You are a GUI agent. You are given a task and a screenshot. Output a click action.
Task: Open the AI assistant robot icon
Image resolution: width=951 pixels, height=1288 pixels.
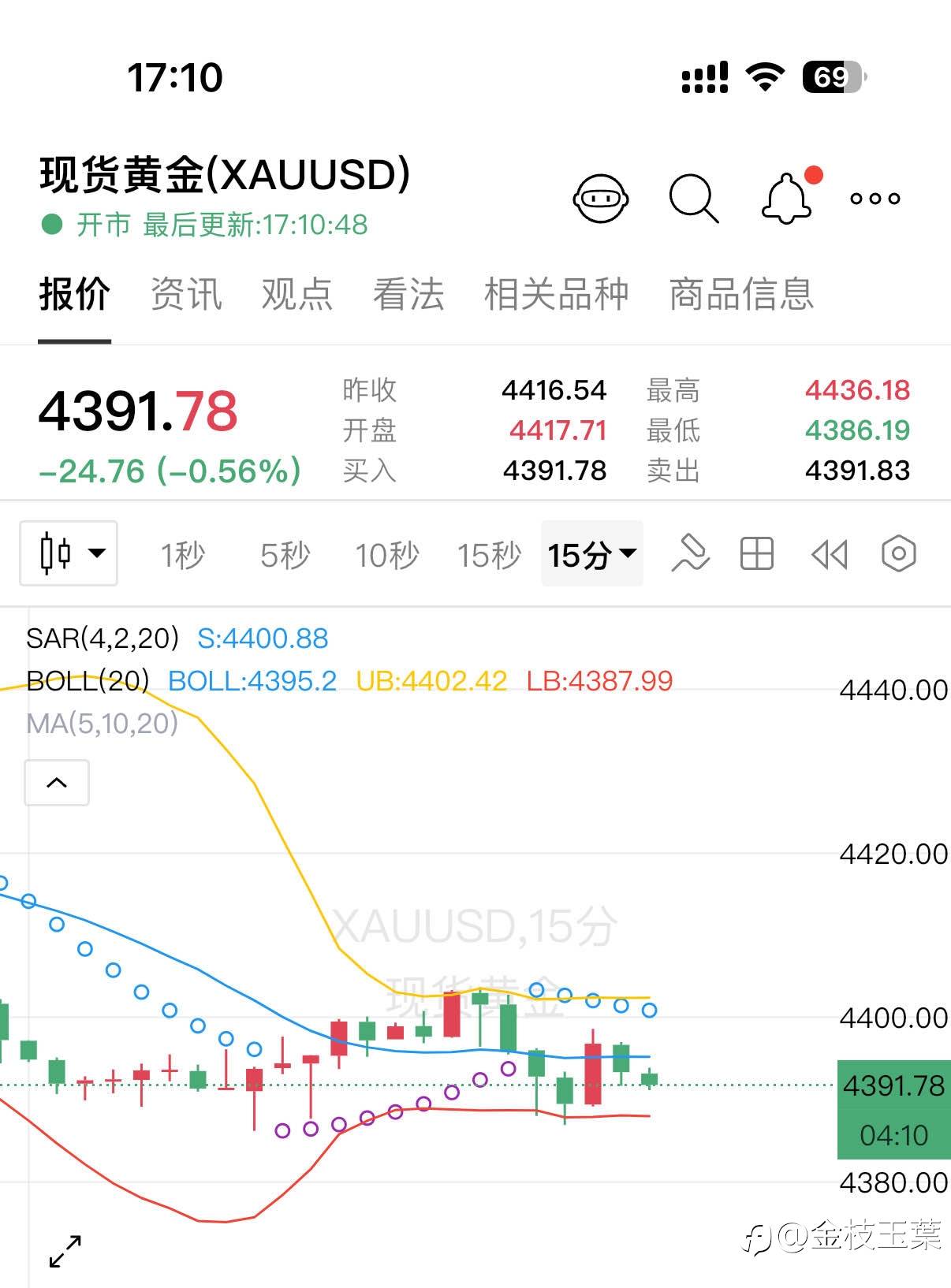click(601, 199)
